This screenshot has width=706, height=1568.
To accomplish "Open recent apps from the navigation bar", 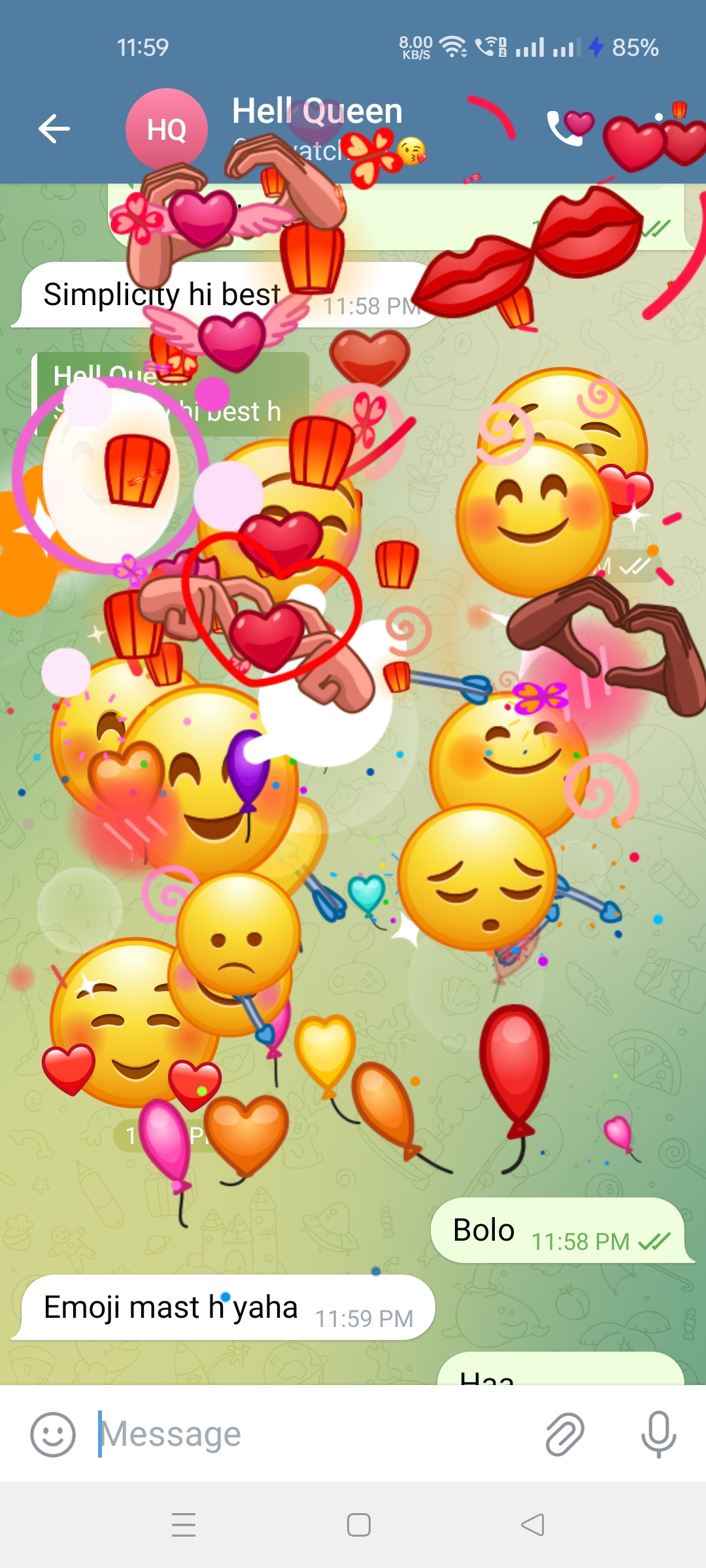I will (x=184, y=1525).
